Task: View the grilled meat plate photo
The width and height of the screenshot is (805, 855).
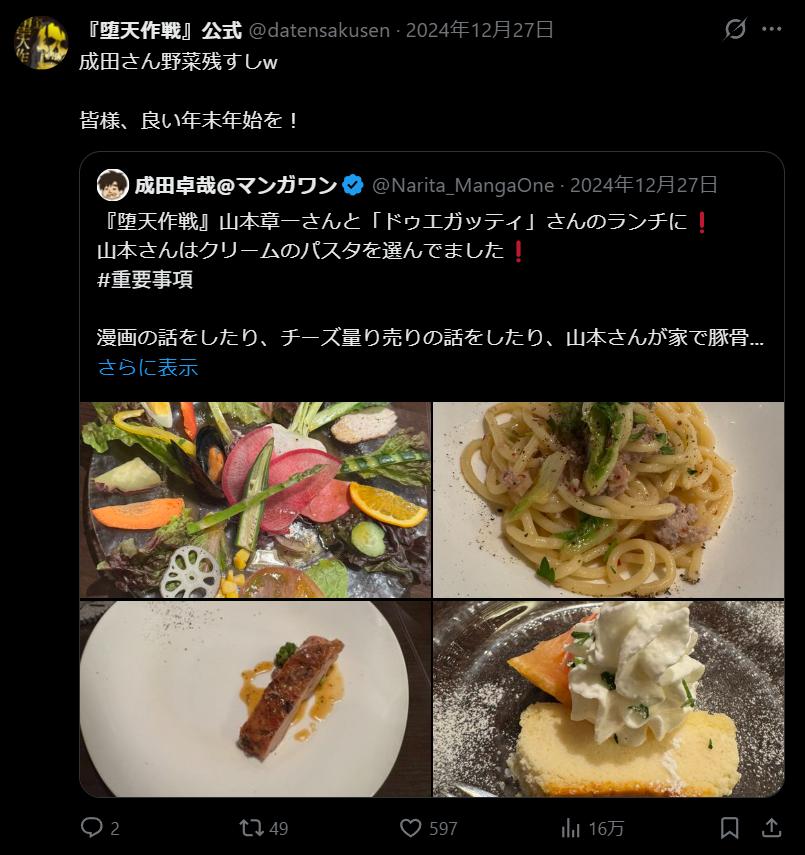Action: (255, 699)
